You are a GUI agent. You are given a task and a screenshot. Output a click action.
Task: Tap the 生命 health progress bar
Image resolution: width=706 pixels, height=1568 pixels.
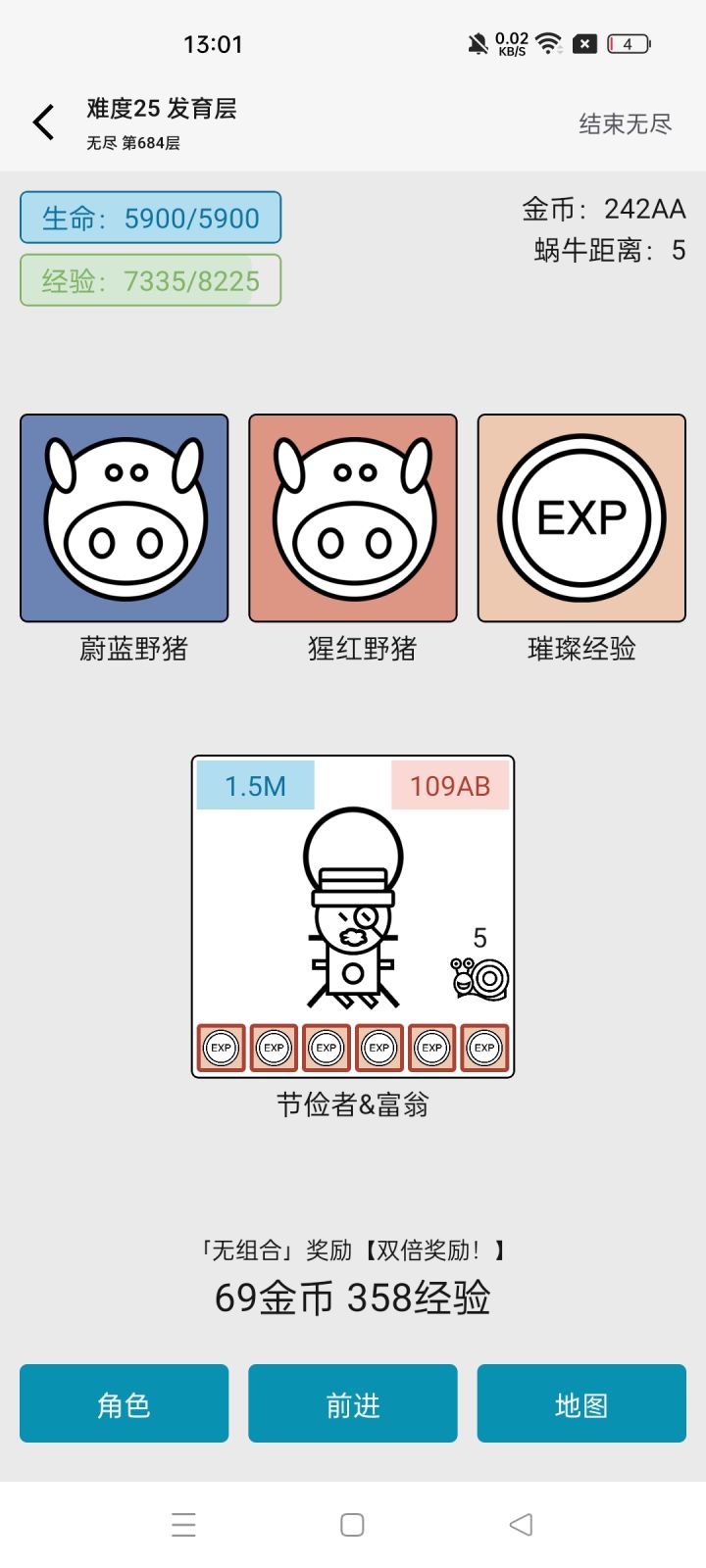[x=150, y=218]
